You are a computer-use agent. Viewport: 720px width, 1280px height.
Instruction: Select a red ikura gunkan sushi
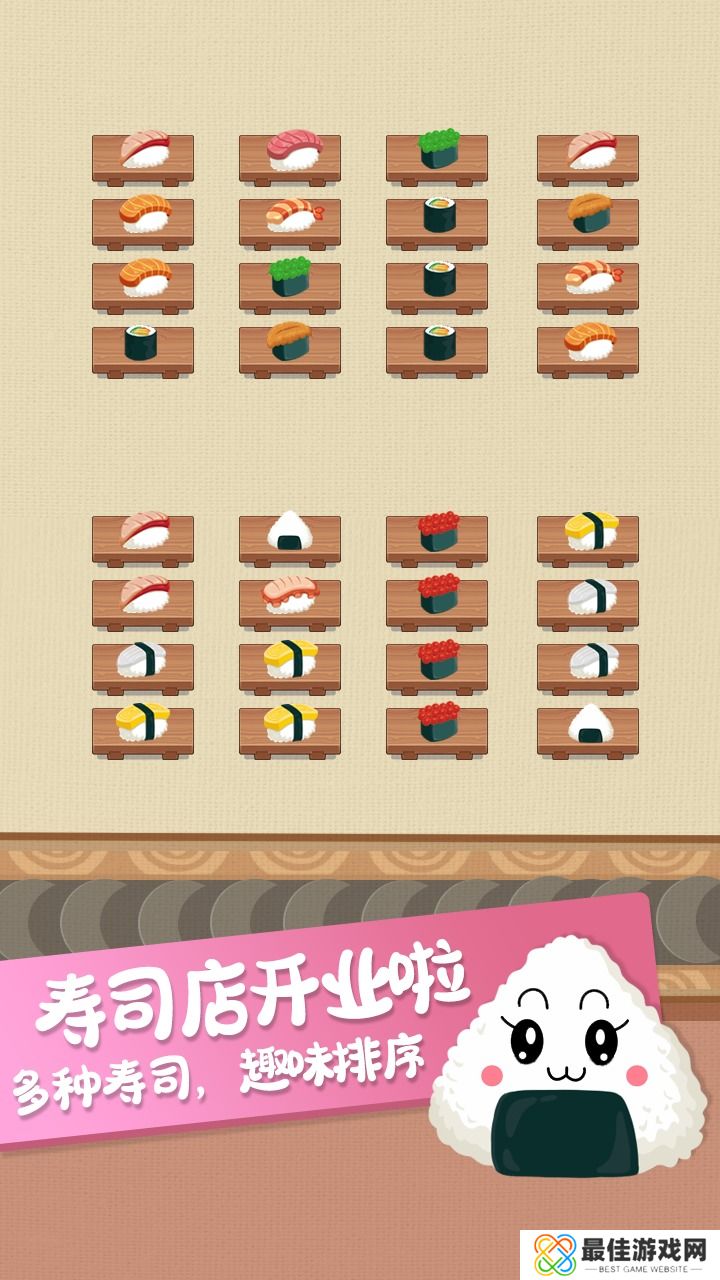(x=435, y=530)
